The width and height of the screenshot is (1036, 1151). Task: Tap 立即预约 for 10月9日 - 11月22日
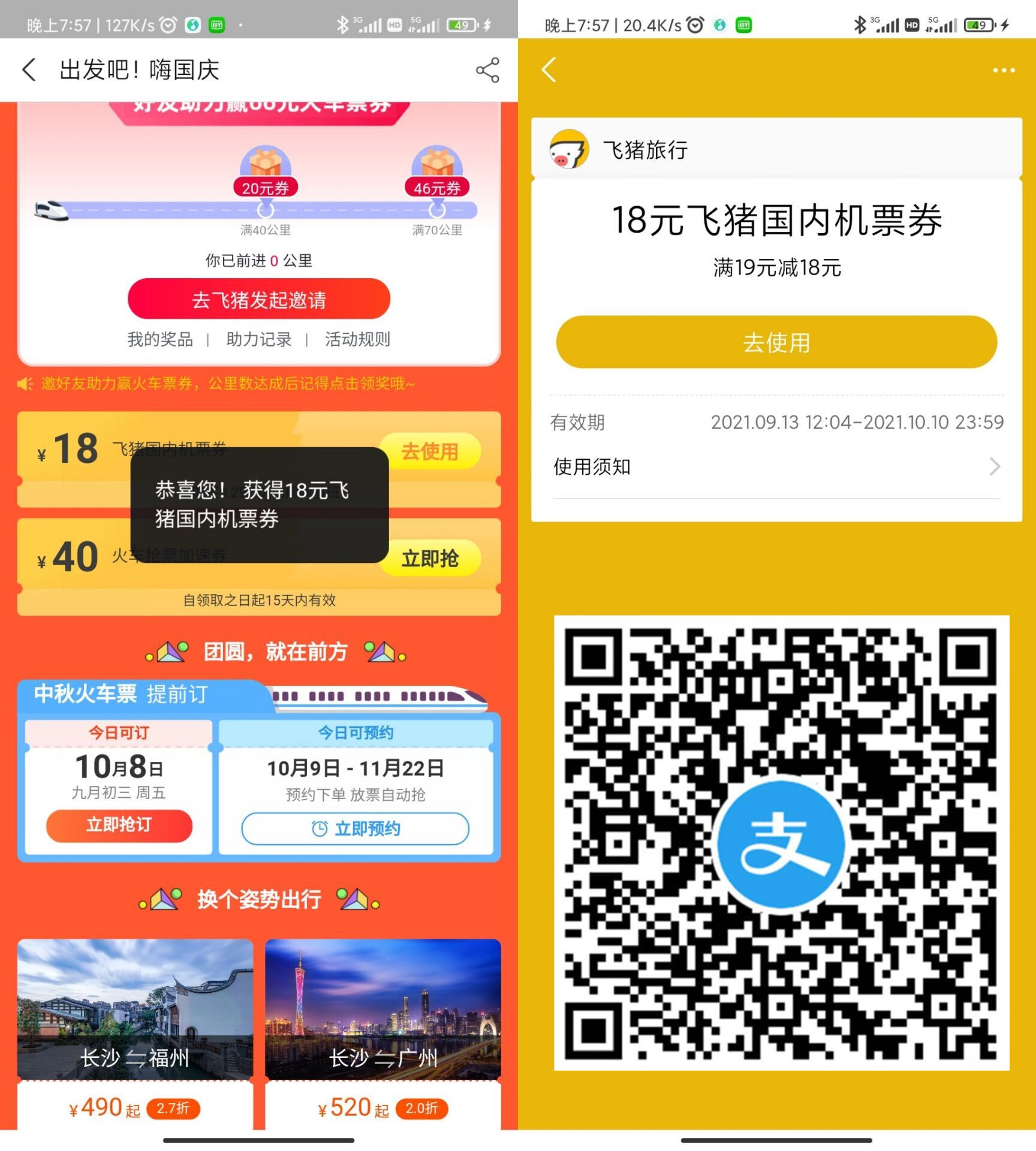point(355,829)
